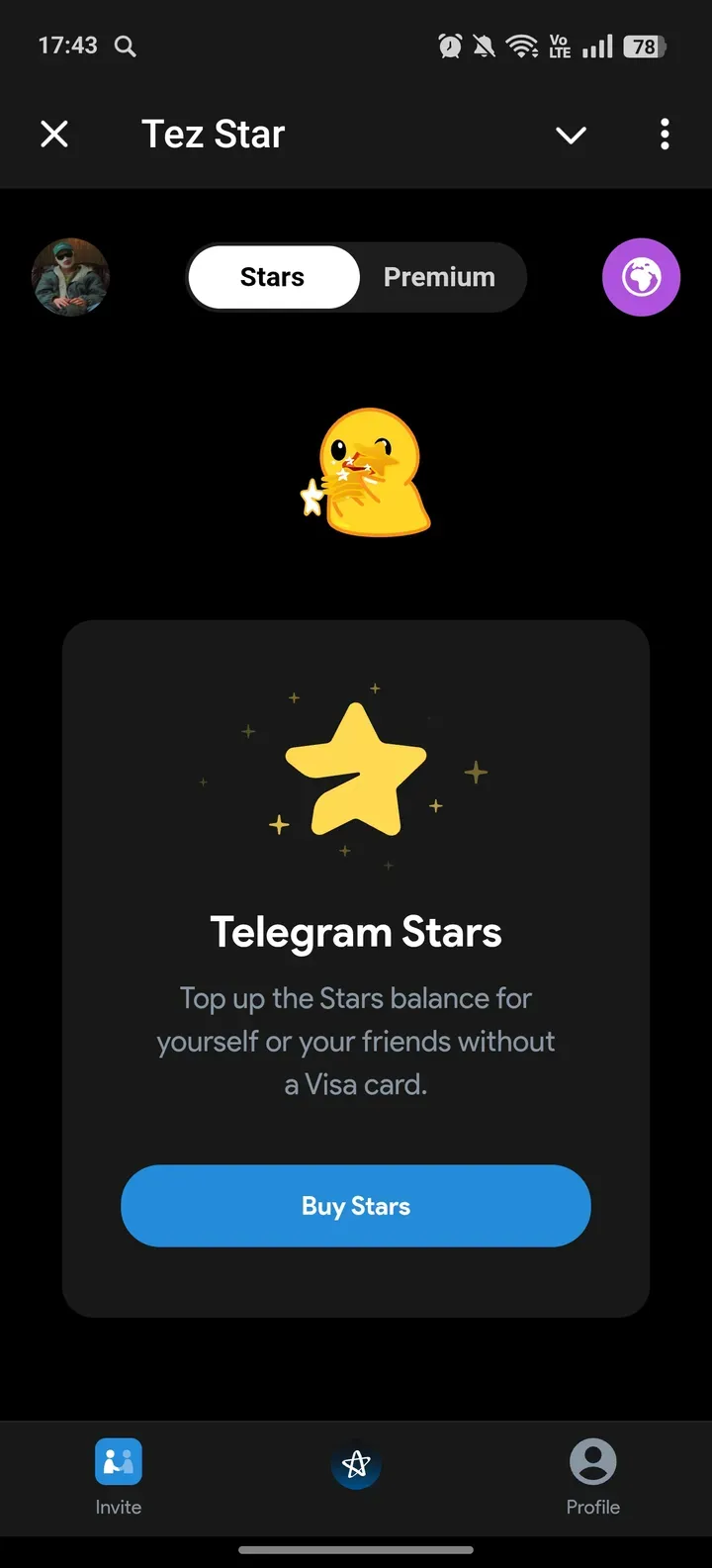
Task: Close the Tez Star mini app
Action: [x=54, y=134]
